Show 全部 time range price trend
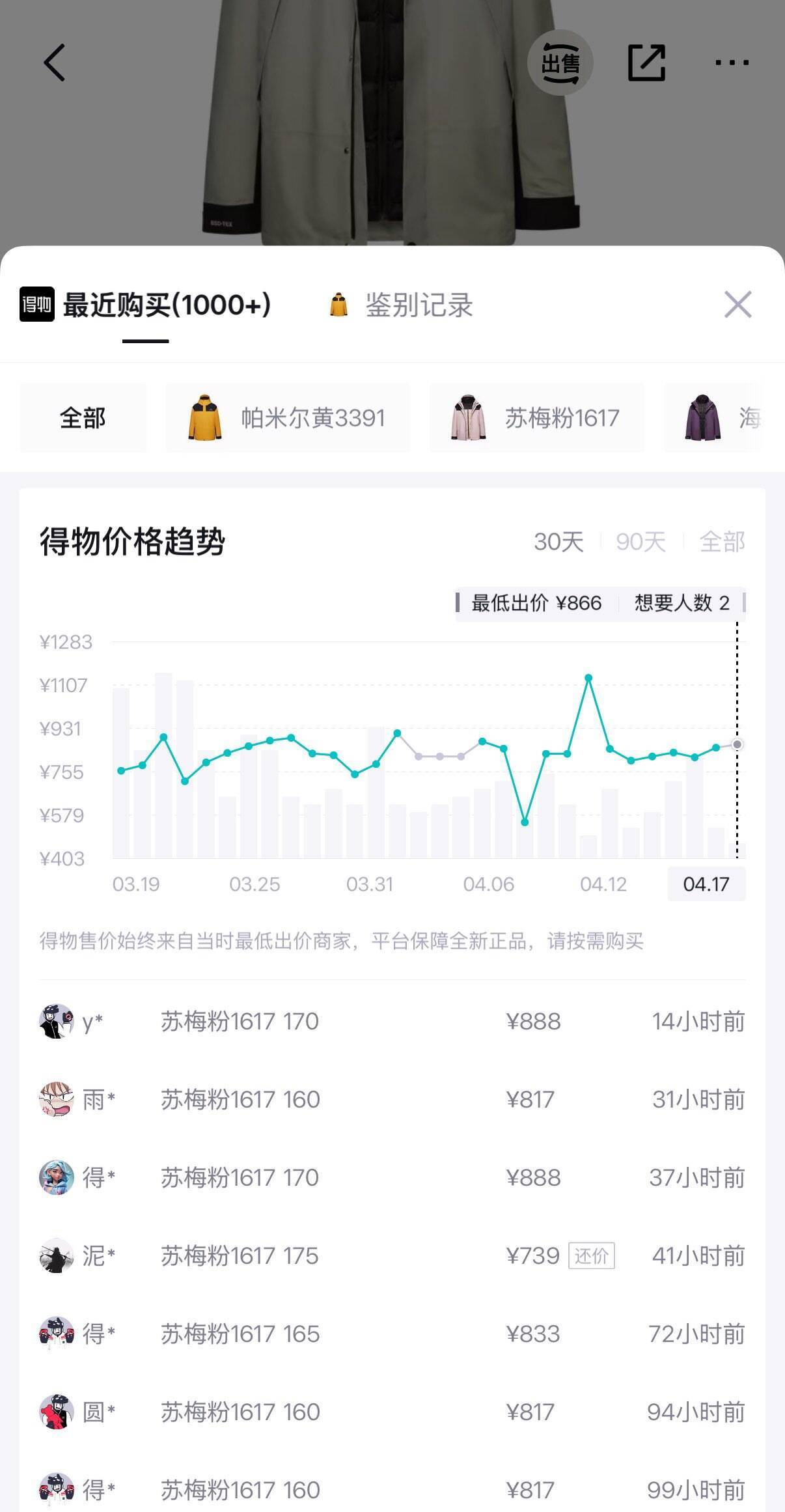The height and width of the screenshot is (1512, 785). point(722,541)
